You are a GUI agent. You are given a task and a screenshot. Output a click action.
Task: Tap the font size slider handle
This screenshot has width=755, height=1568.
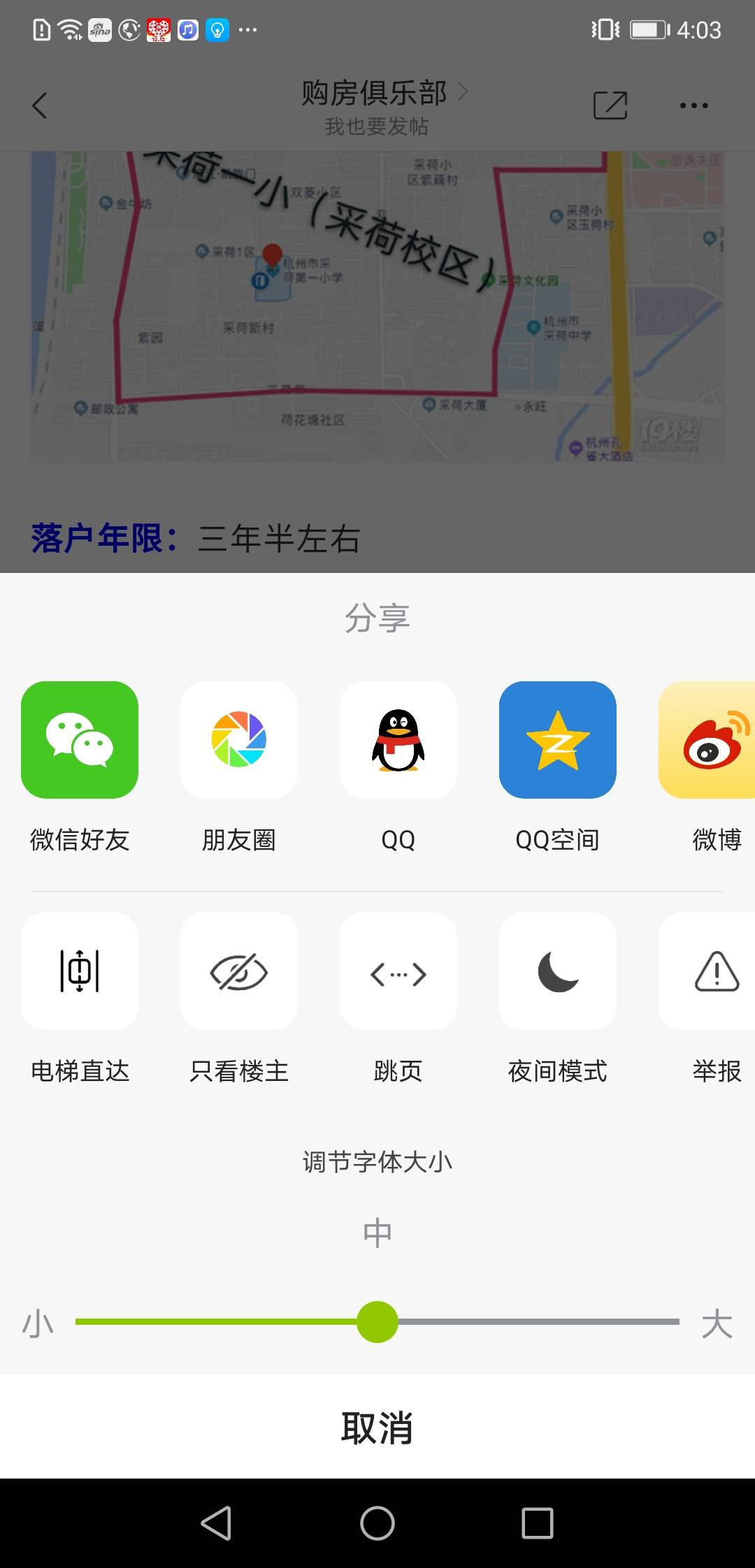[x=377, y=1321]
